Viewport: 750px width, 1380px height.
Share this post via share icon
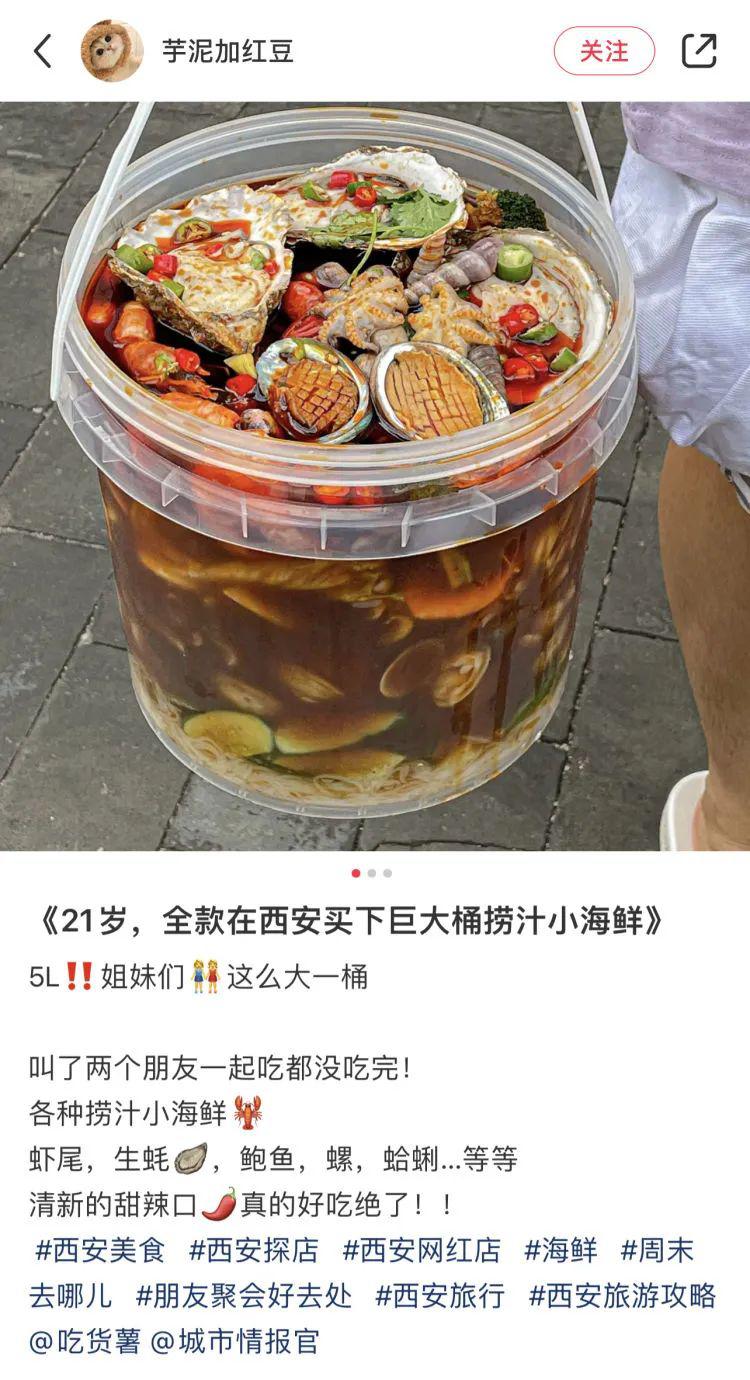coord(699,51)
